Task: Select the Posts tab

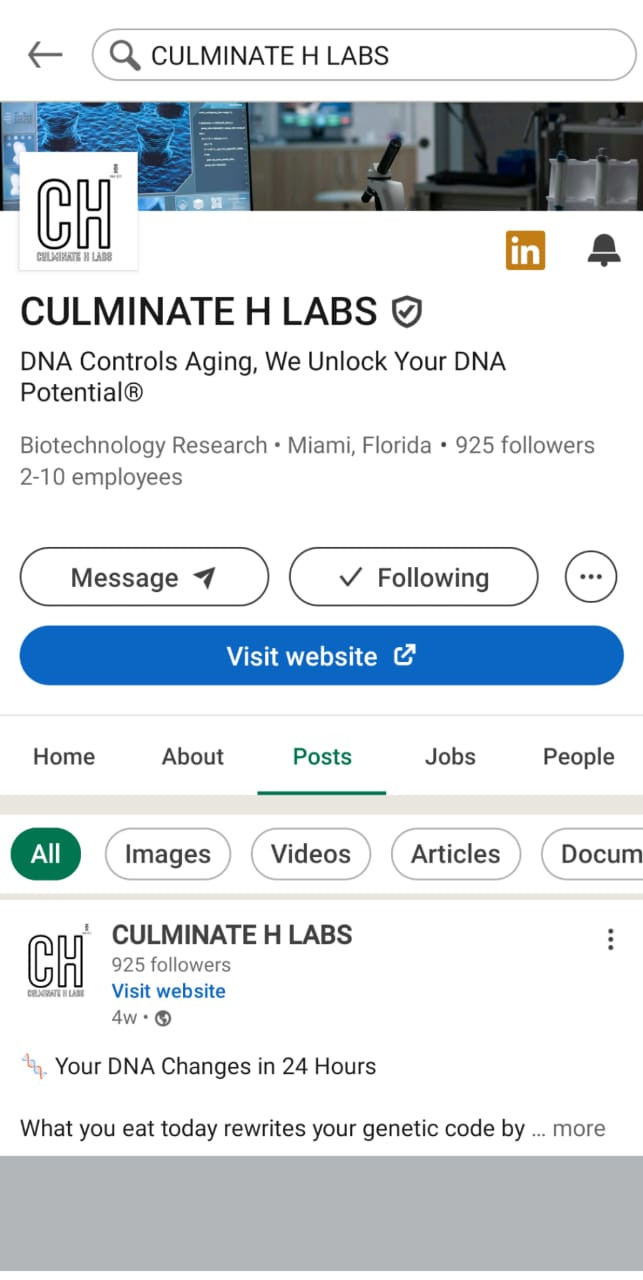Action: click(322, 757)
